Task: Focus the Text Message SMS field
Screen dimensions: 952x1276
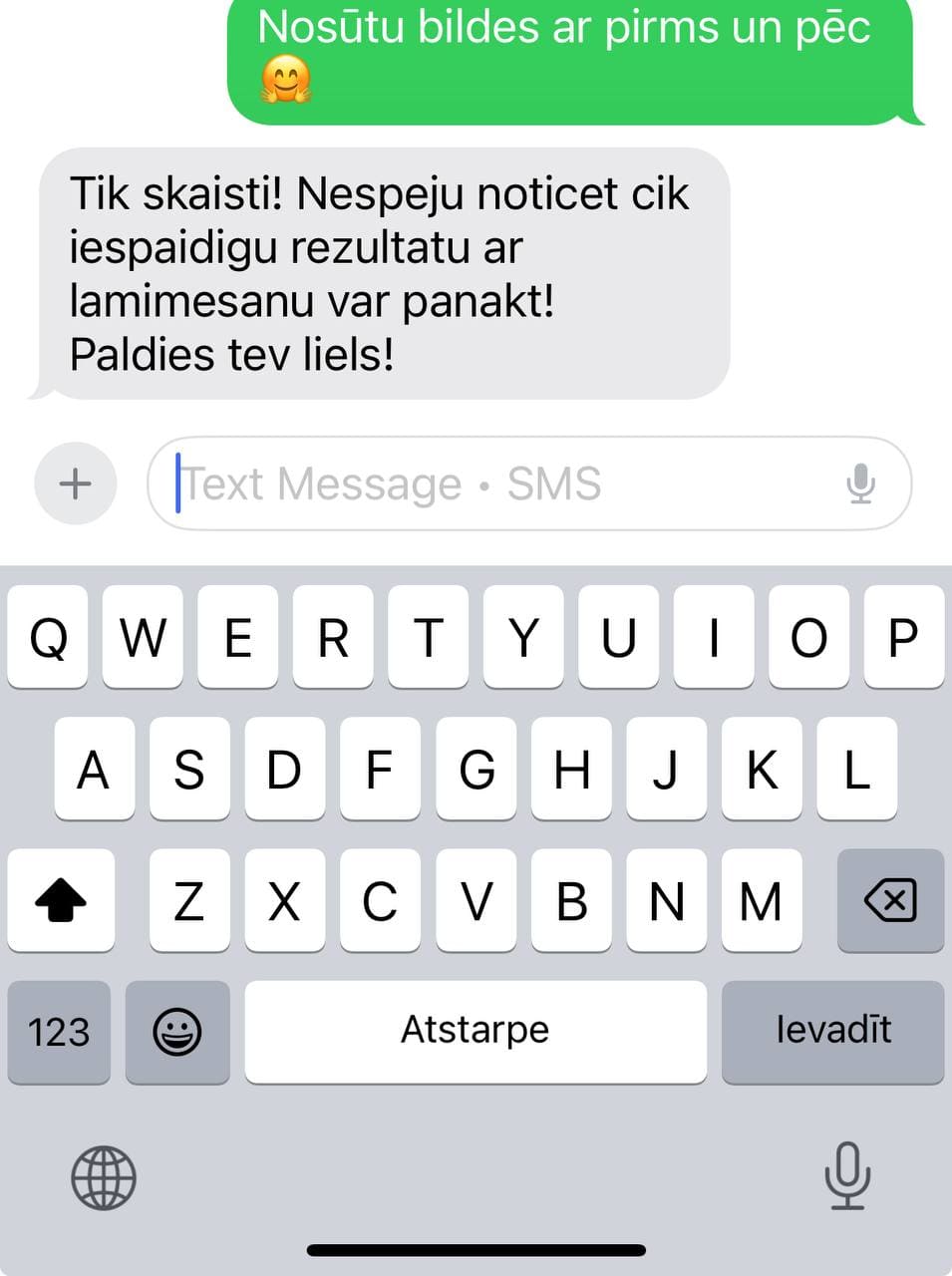Action: [x=498, y=483]
